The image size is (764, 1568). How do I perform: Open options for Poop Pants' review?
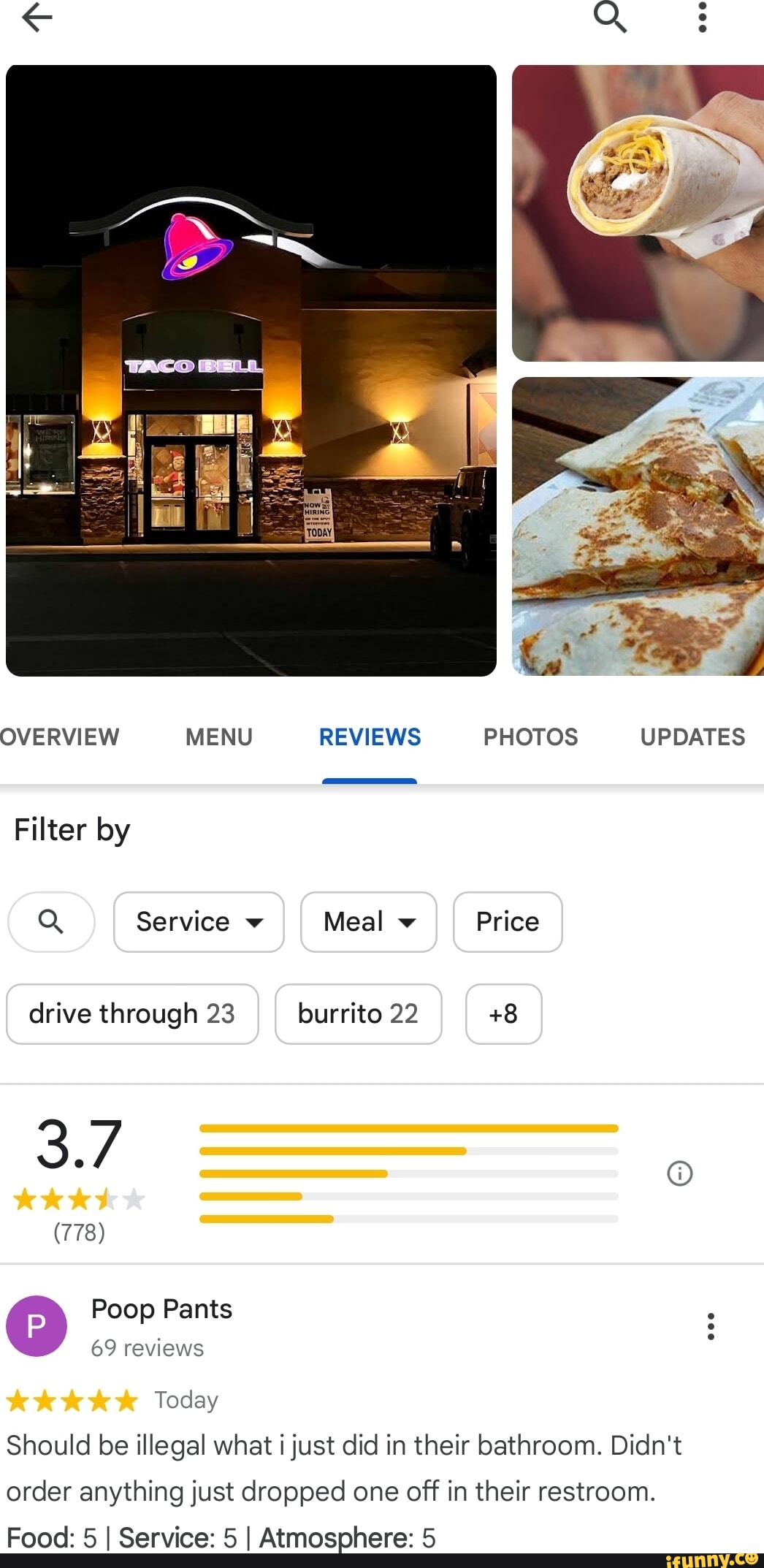click(710, 1325)
